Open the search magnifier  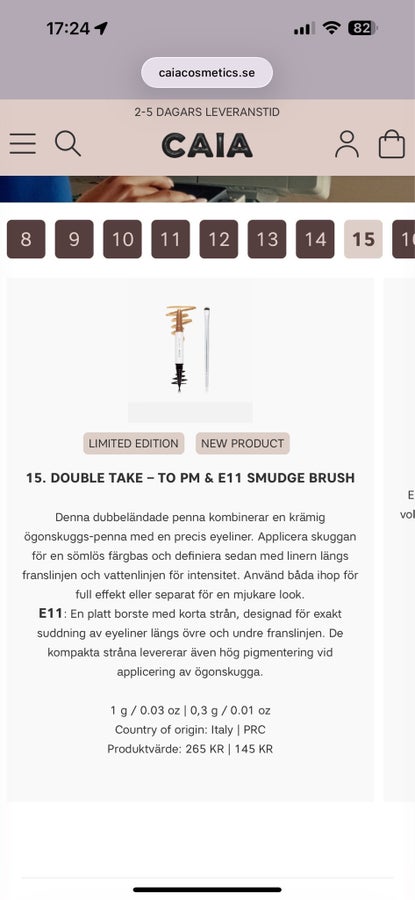pyautogui.click(x=68, y=143)
